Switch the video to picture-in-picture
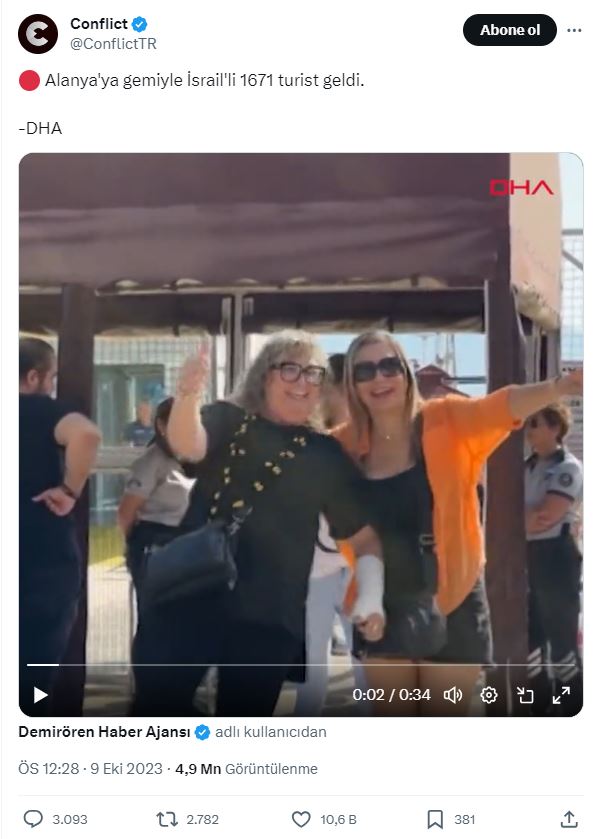 525,694
